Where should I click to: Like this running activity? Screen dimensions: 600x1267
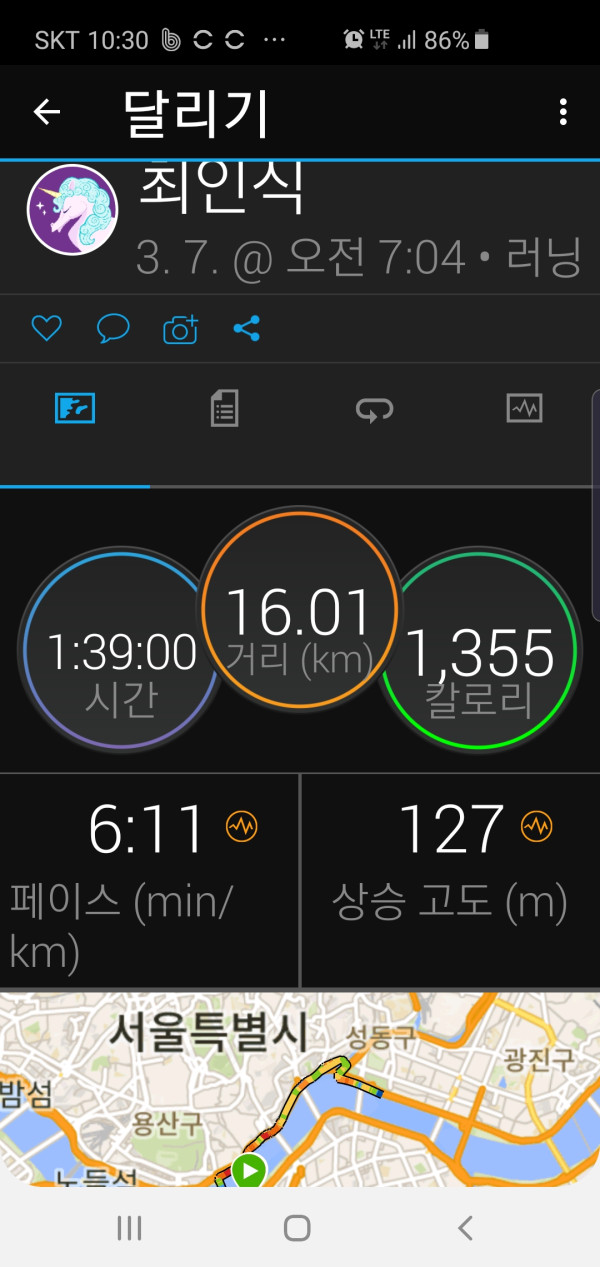tap(47, 328)
